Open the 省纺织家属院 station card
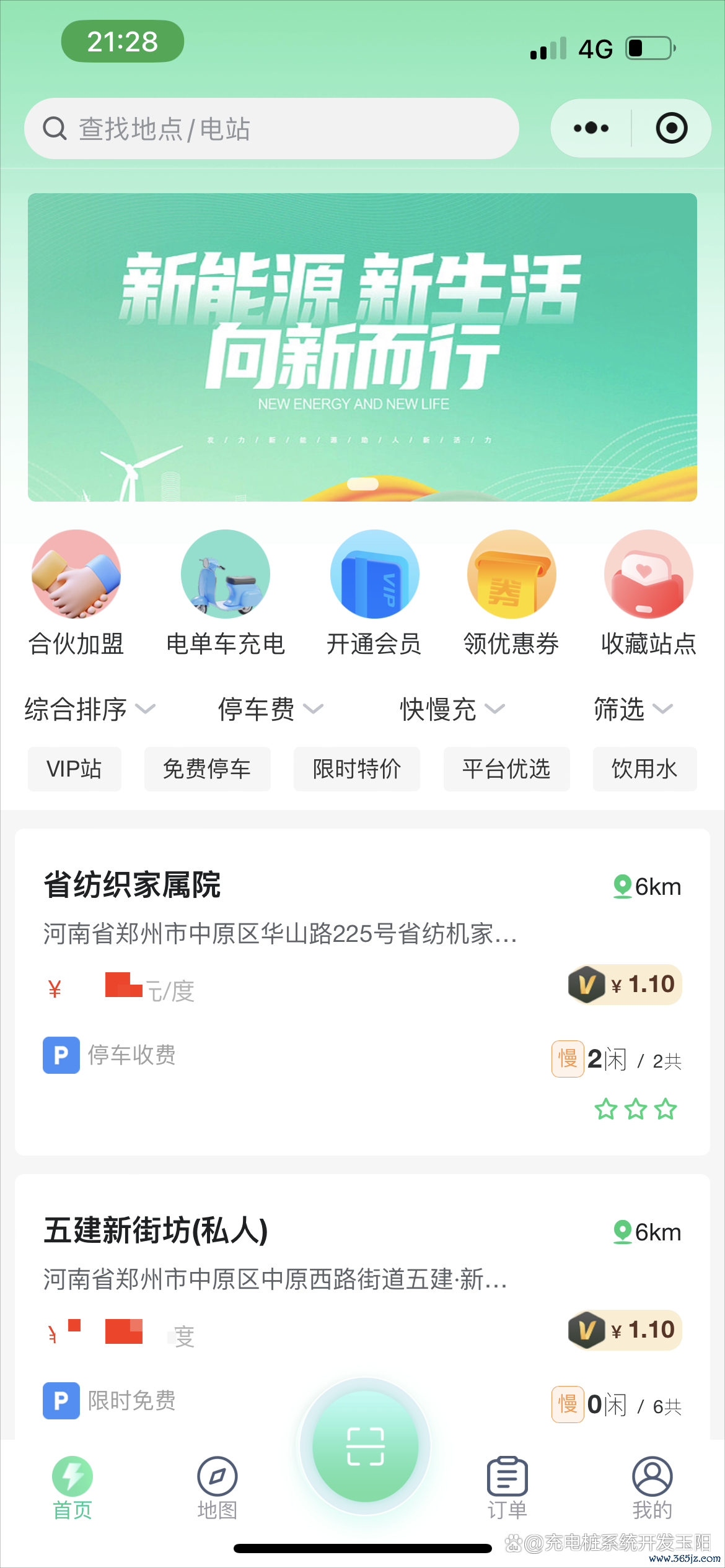Image resolution: width=725 pixels, height=1568 pixels. (x=362, y=991)
